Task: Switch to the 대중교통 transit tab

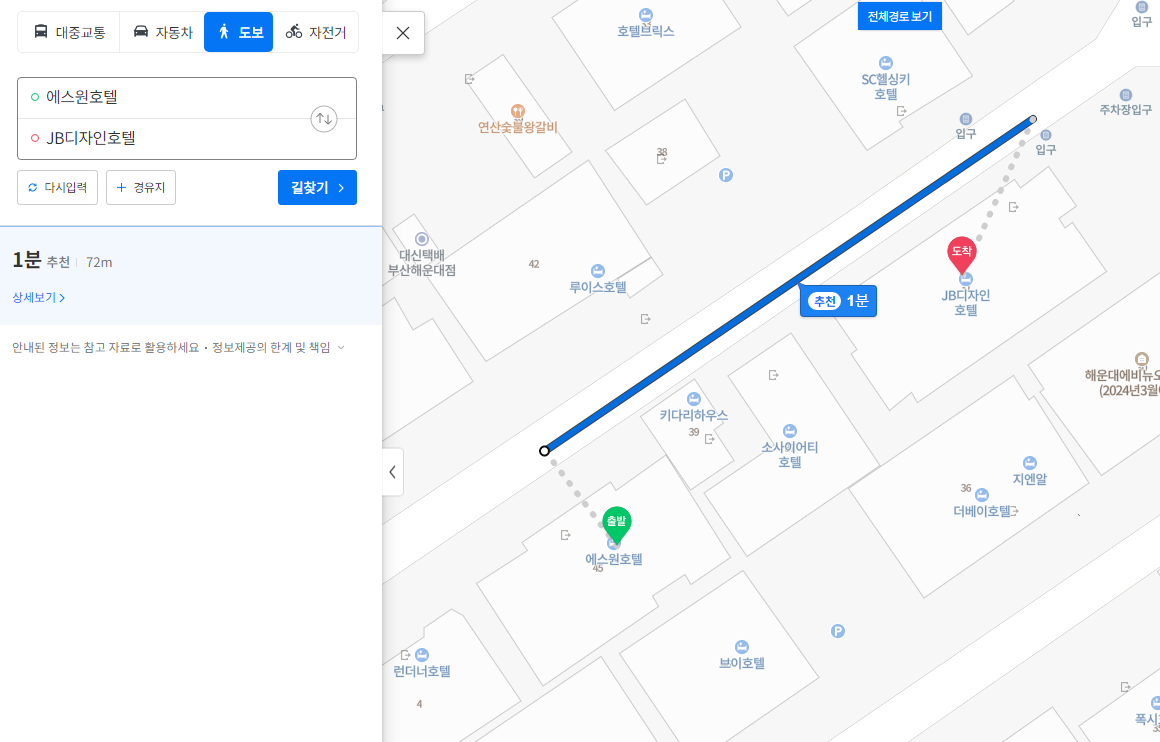Action: point(69,32)
